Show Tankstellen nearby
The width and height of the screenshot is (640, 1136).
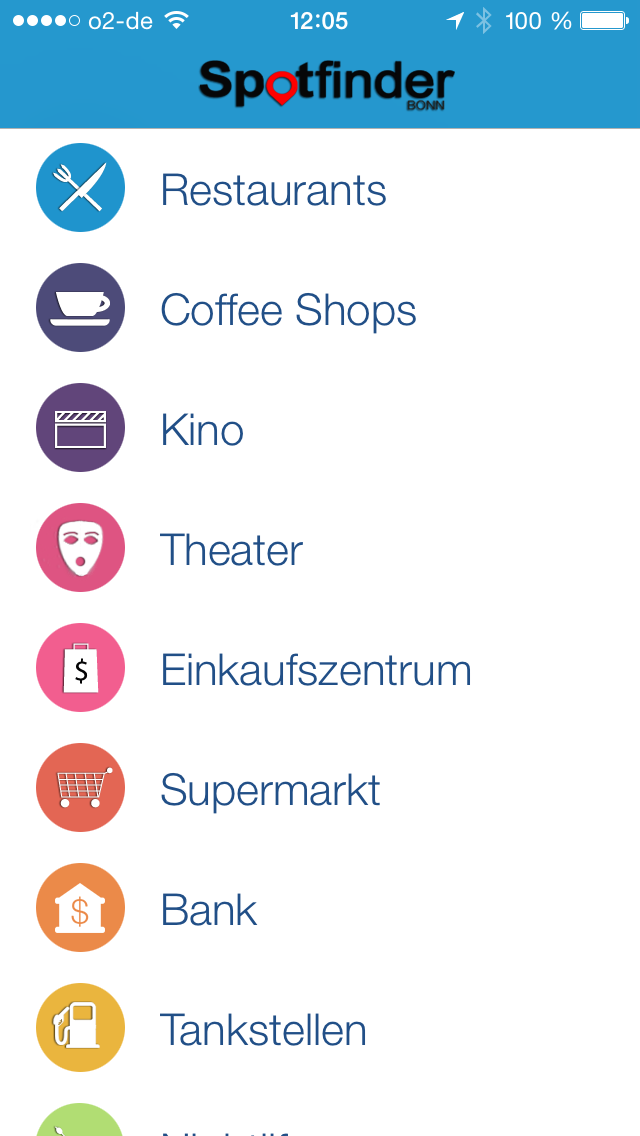[x=320, y=1027]
